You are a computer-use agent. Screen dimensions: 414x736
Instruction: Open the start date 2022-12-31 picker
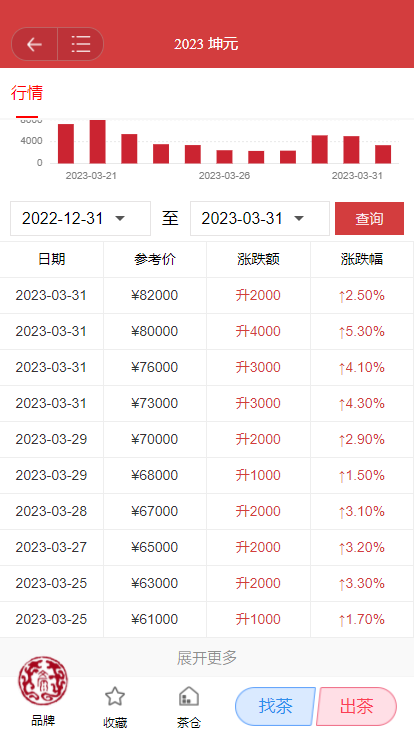pyautogui.click(x=80, y=219)
